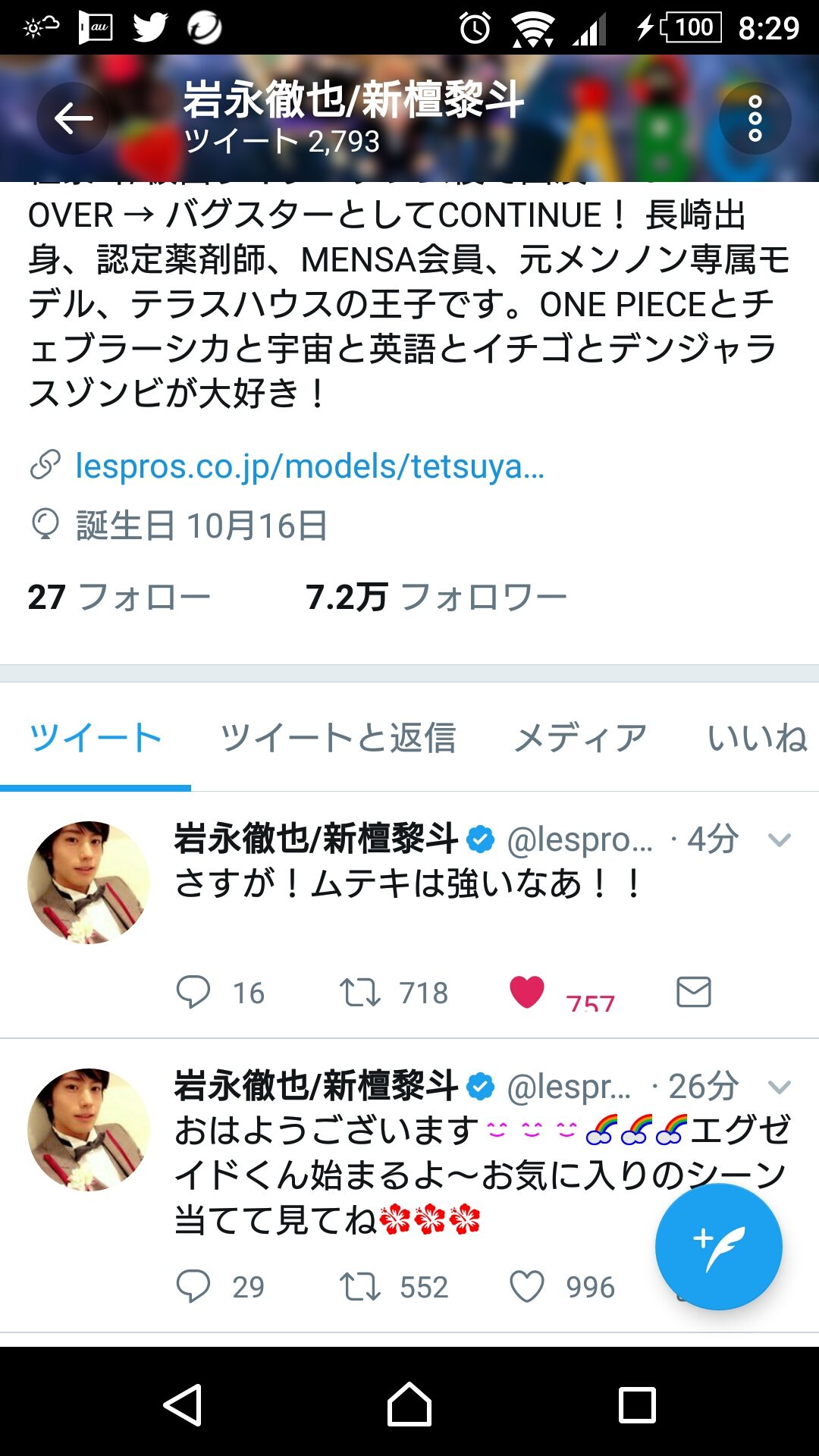
Task: Reply to the おはようございます tweet
Action: click(193, 1286)
